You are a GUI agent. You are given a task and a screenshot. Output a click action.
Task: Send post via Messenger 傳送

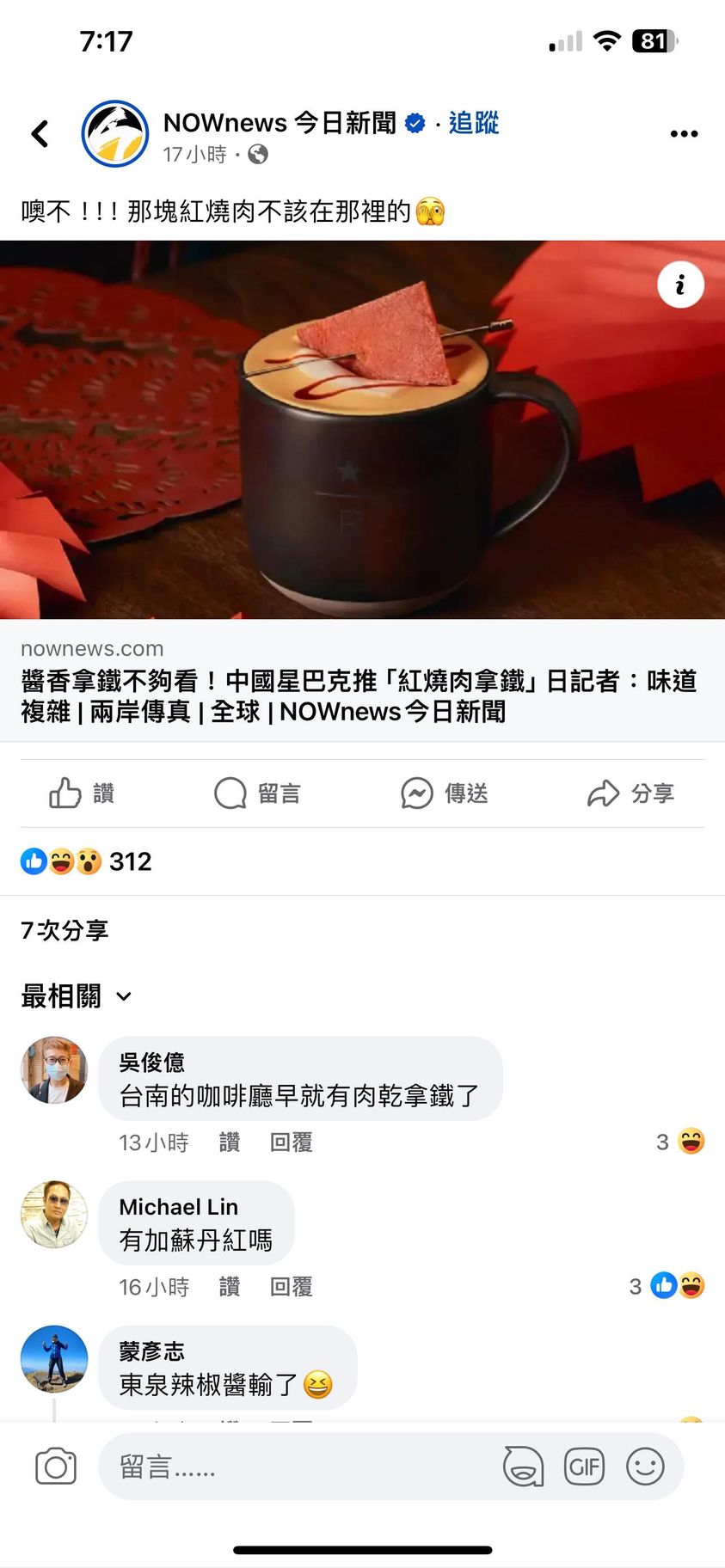pos(445,793)
